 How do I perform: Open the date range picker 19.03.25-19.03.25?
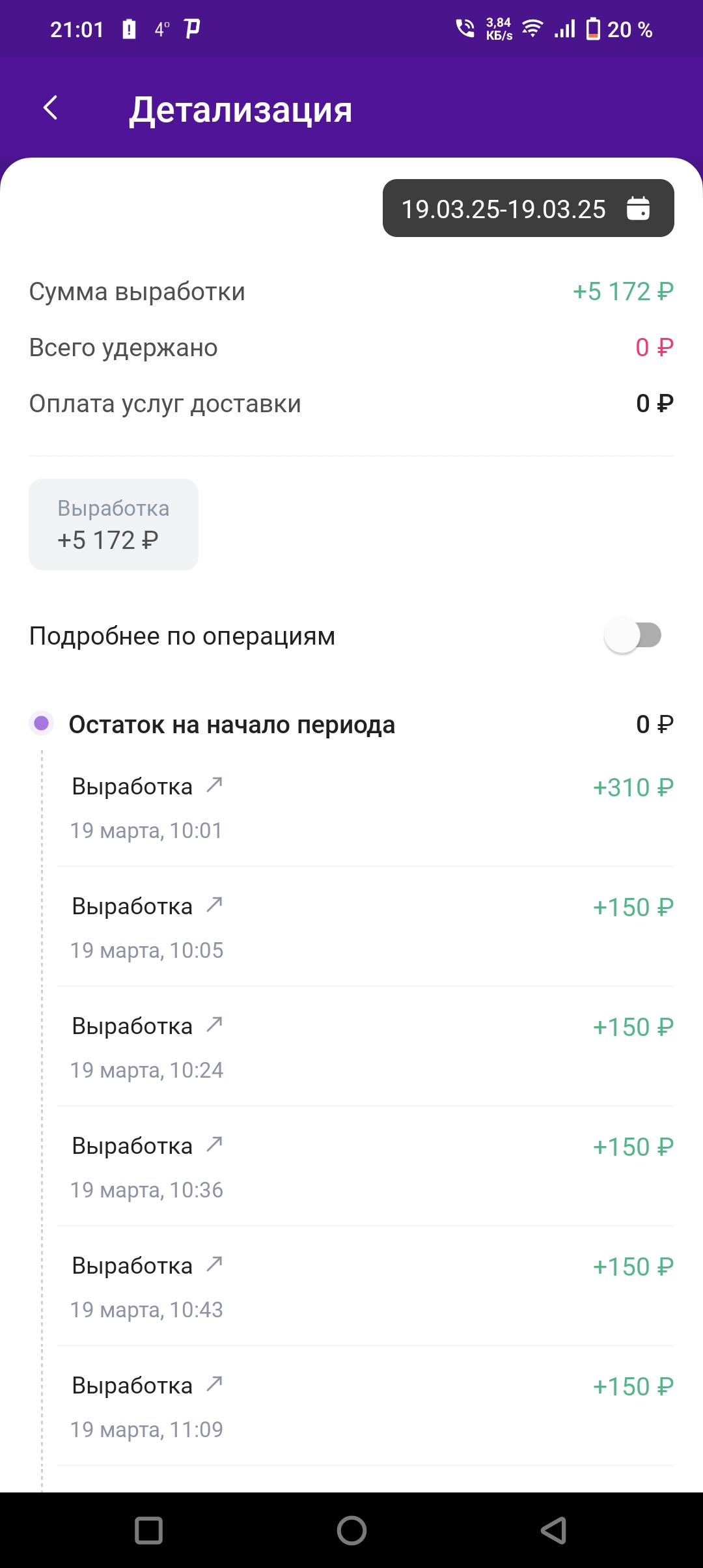point(528,208)
